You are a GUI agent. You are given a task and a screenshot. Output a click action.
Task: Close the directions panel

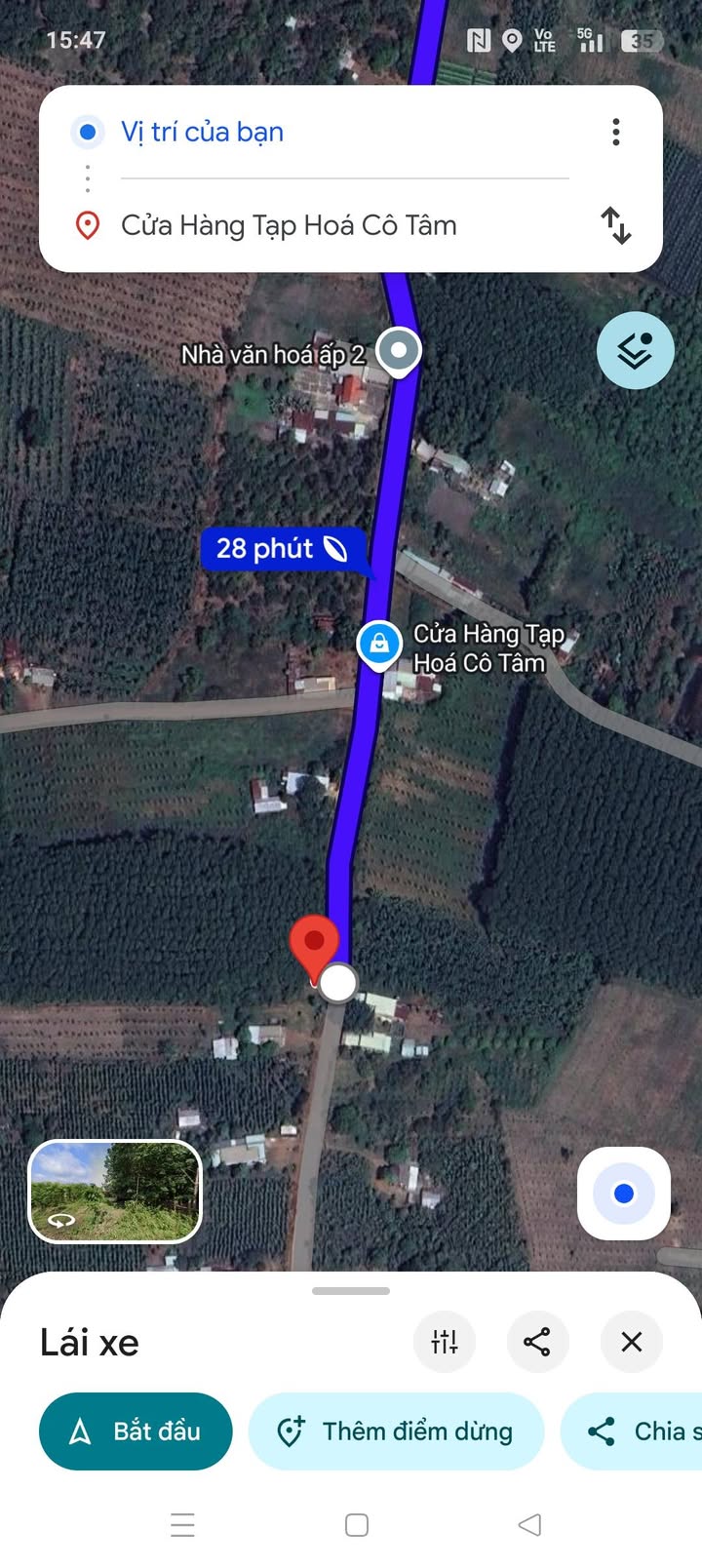(632, 1342)
